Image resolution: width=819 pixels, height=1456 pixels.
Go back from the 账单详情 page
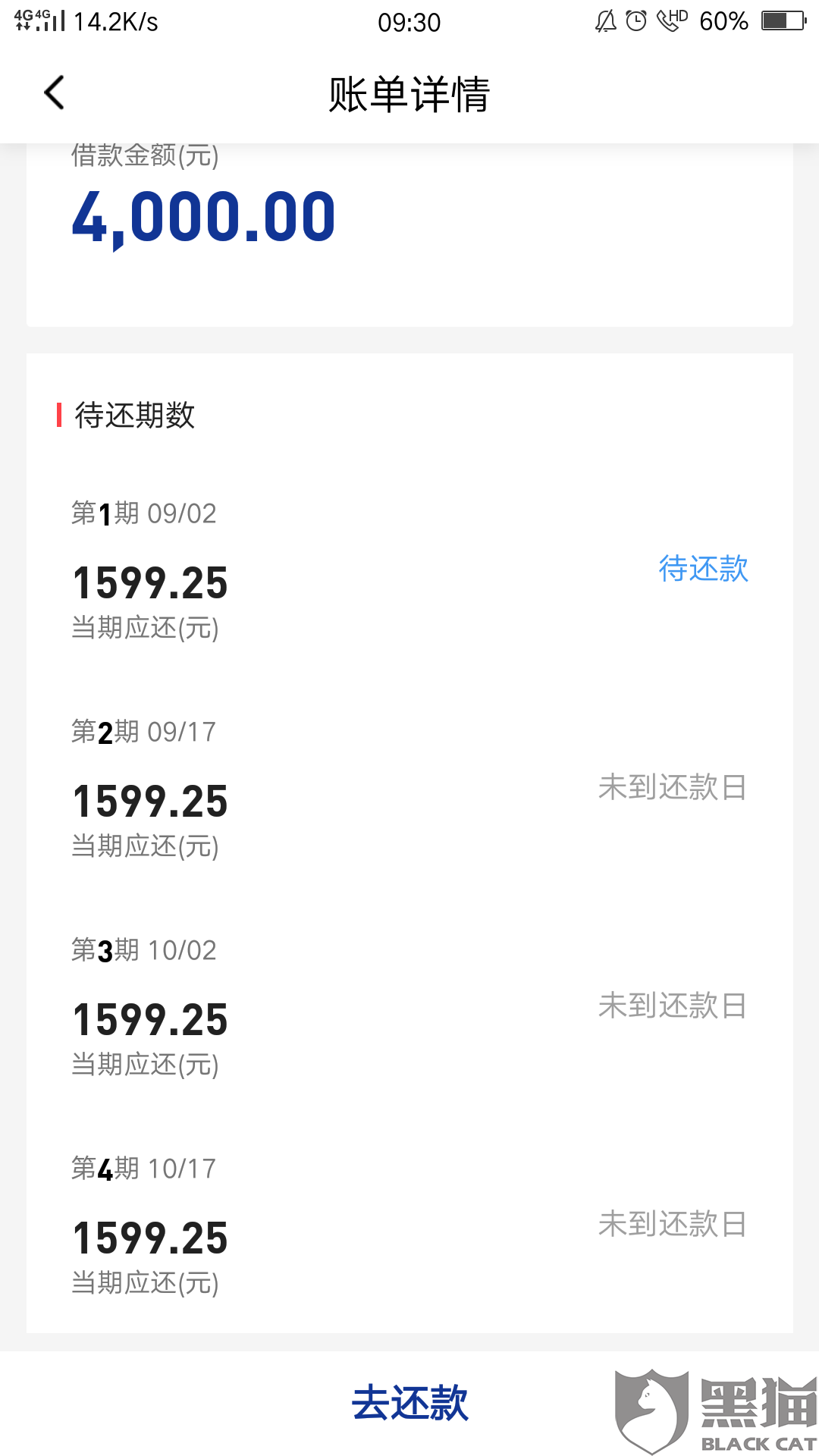click(x=55, y=93)
